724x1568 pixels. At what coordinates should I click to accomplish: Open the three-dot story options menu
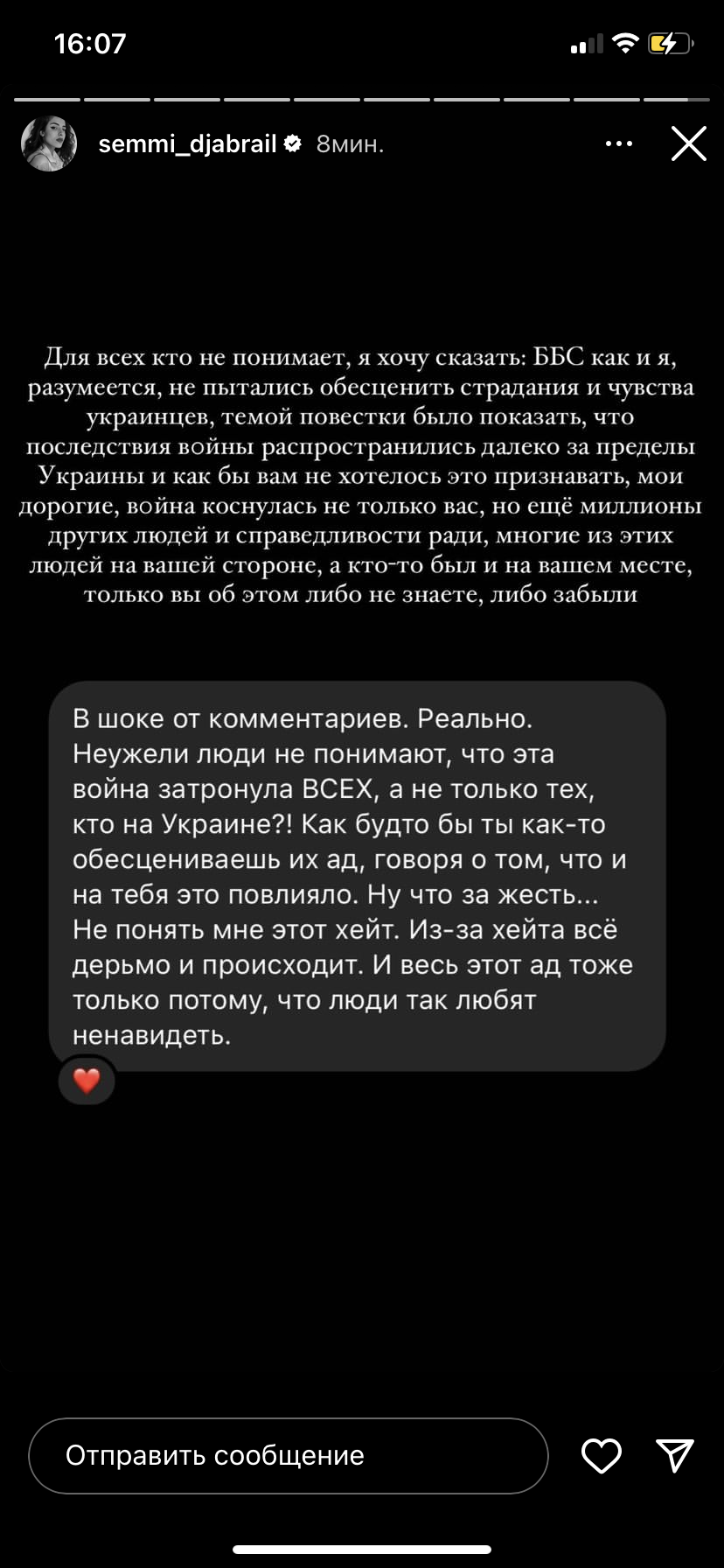(x=619, y=143)
